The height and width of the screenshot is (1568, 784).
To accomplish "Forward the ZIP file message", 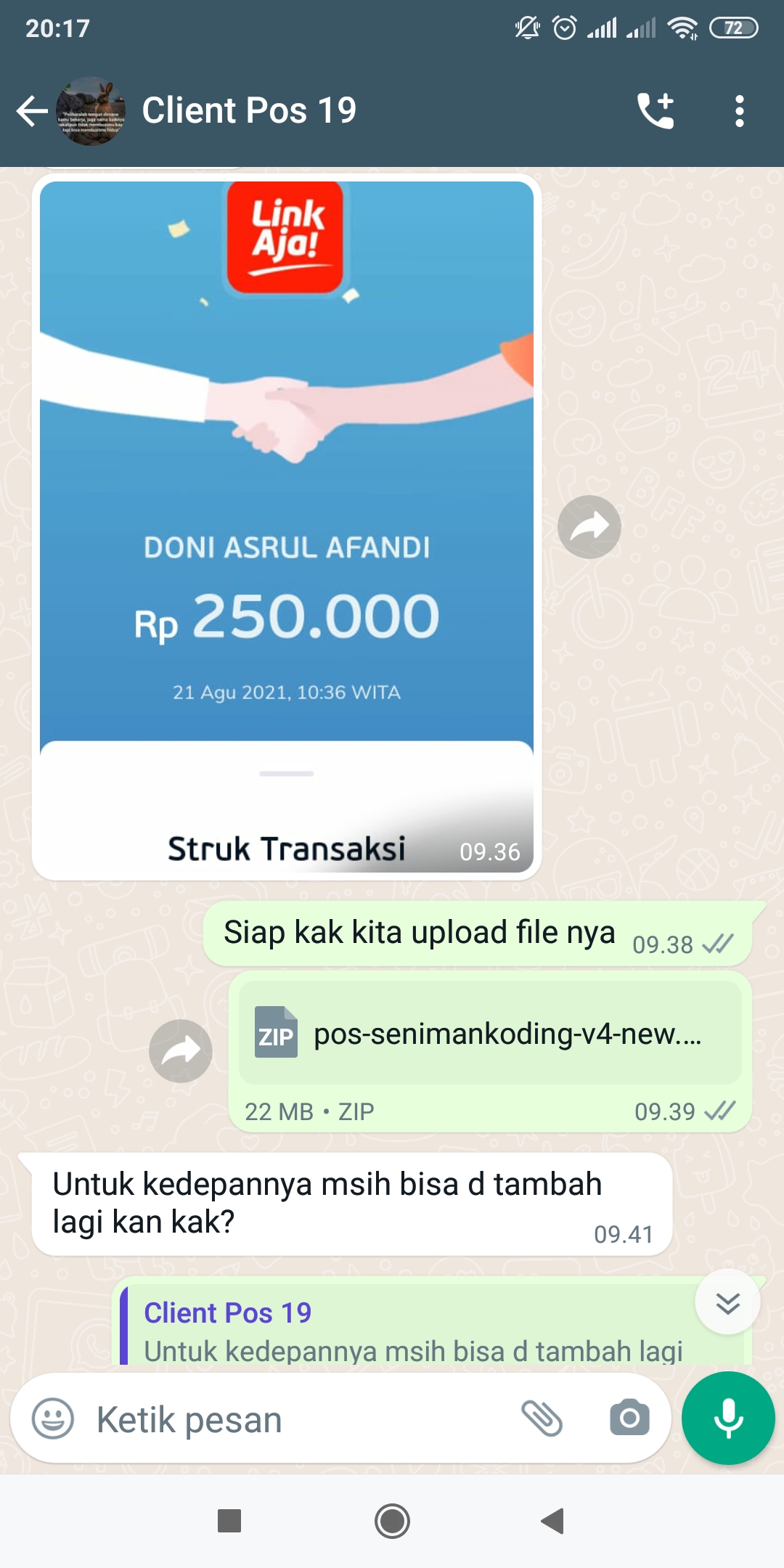I will [x=180, y=1050].
